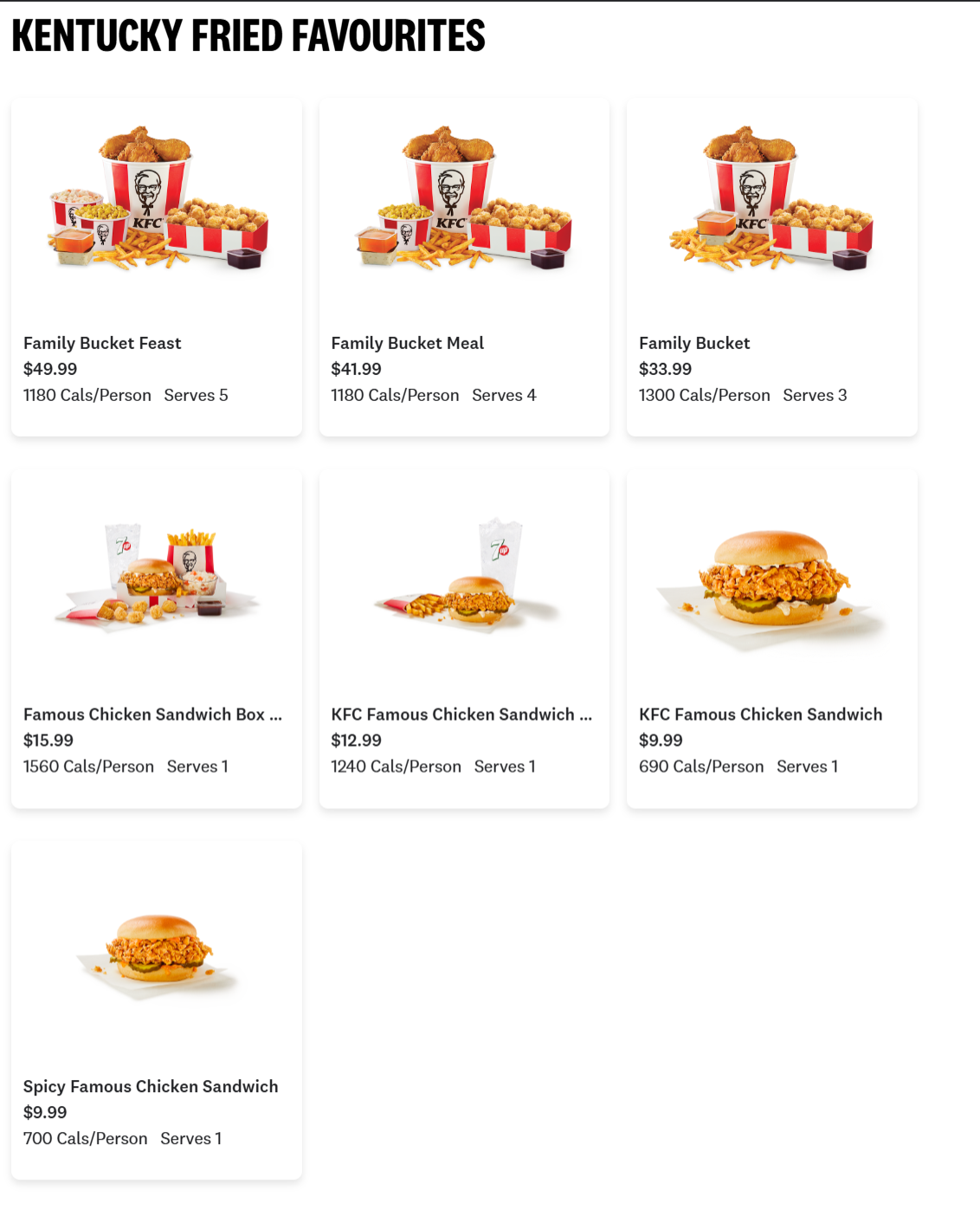The image size is (980, 1216).
Task: Click the 690 Cals/Person label
Action: 701,766
